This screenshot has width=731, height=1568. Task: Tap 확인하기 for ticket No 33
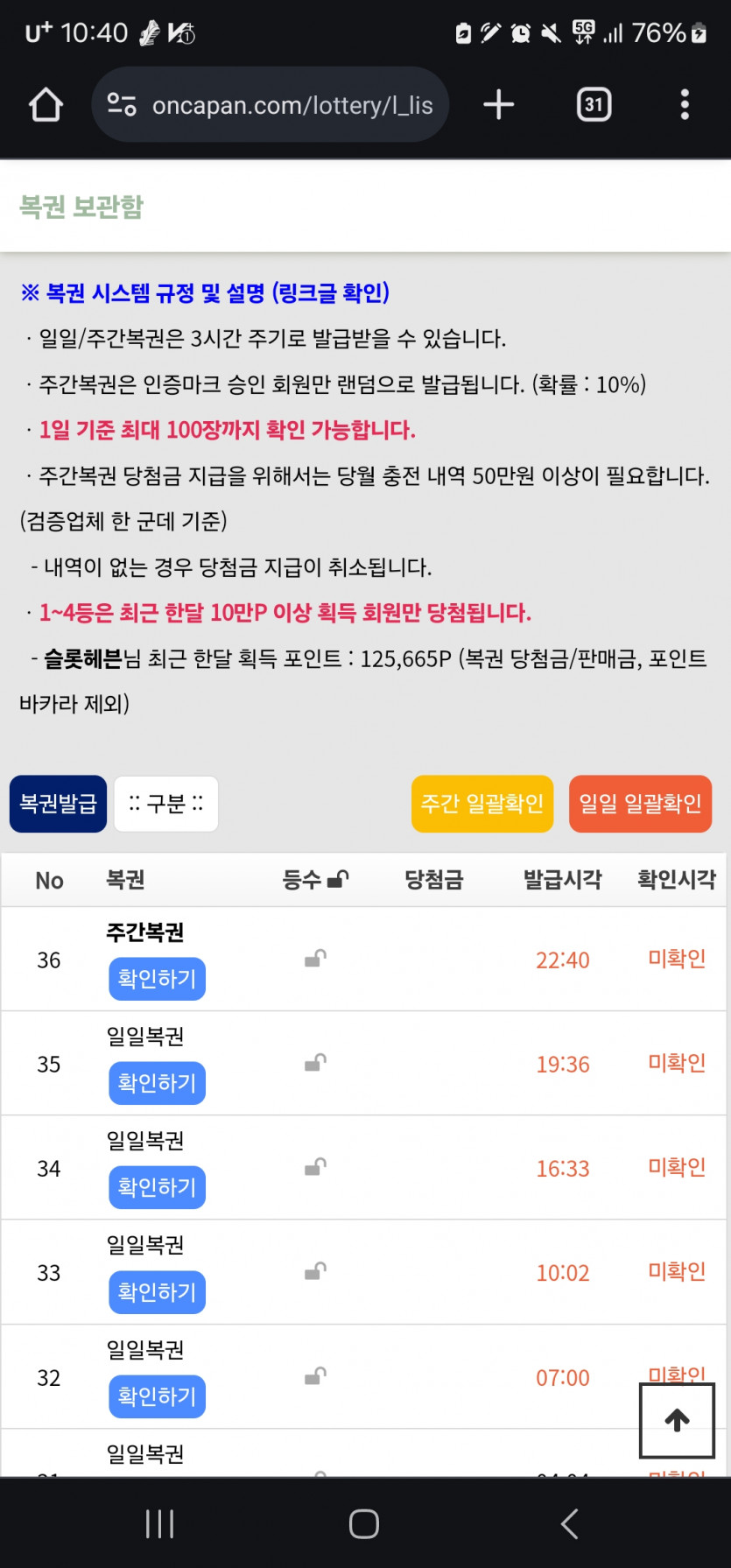tap(157, 1291)
